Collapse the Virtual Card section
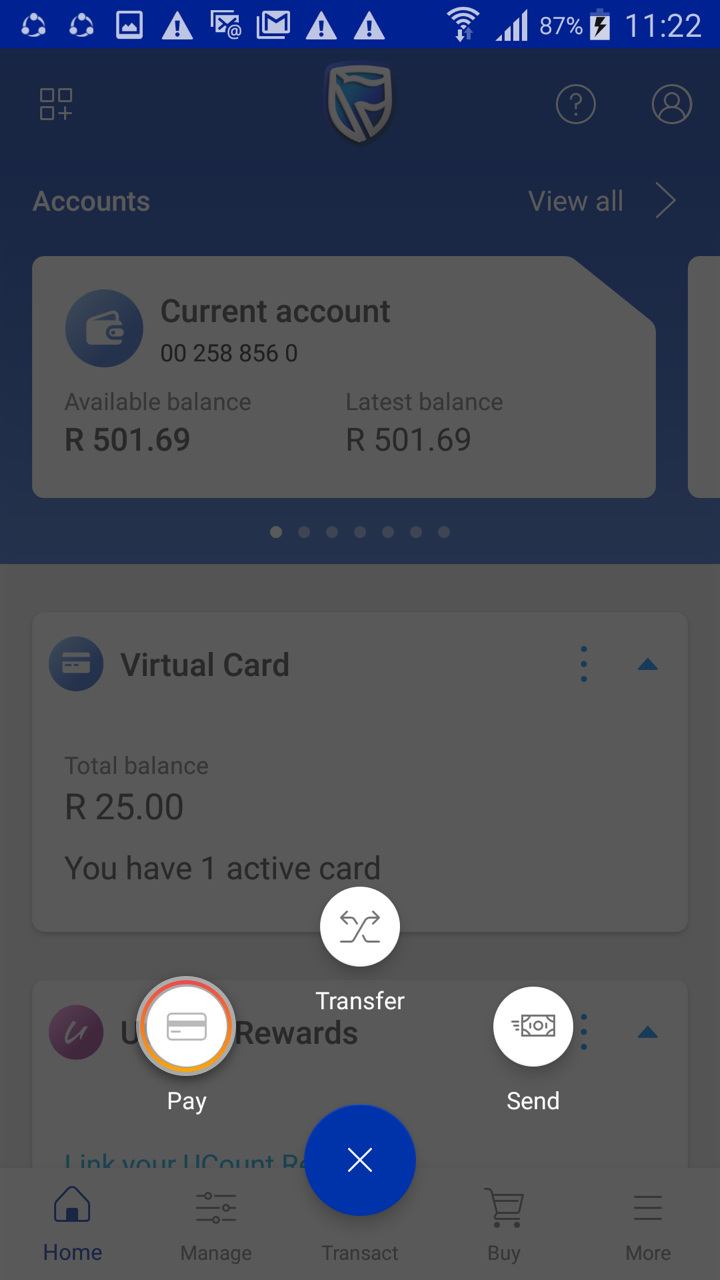Viewport: 720px width, 1280px height. (648, 664)
